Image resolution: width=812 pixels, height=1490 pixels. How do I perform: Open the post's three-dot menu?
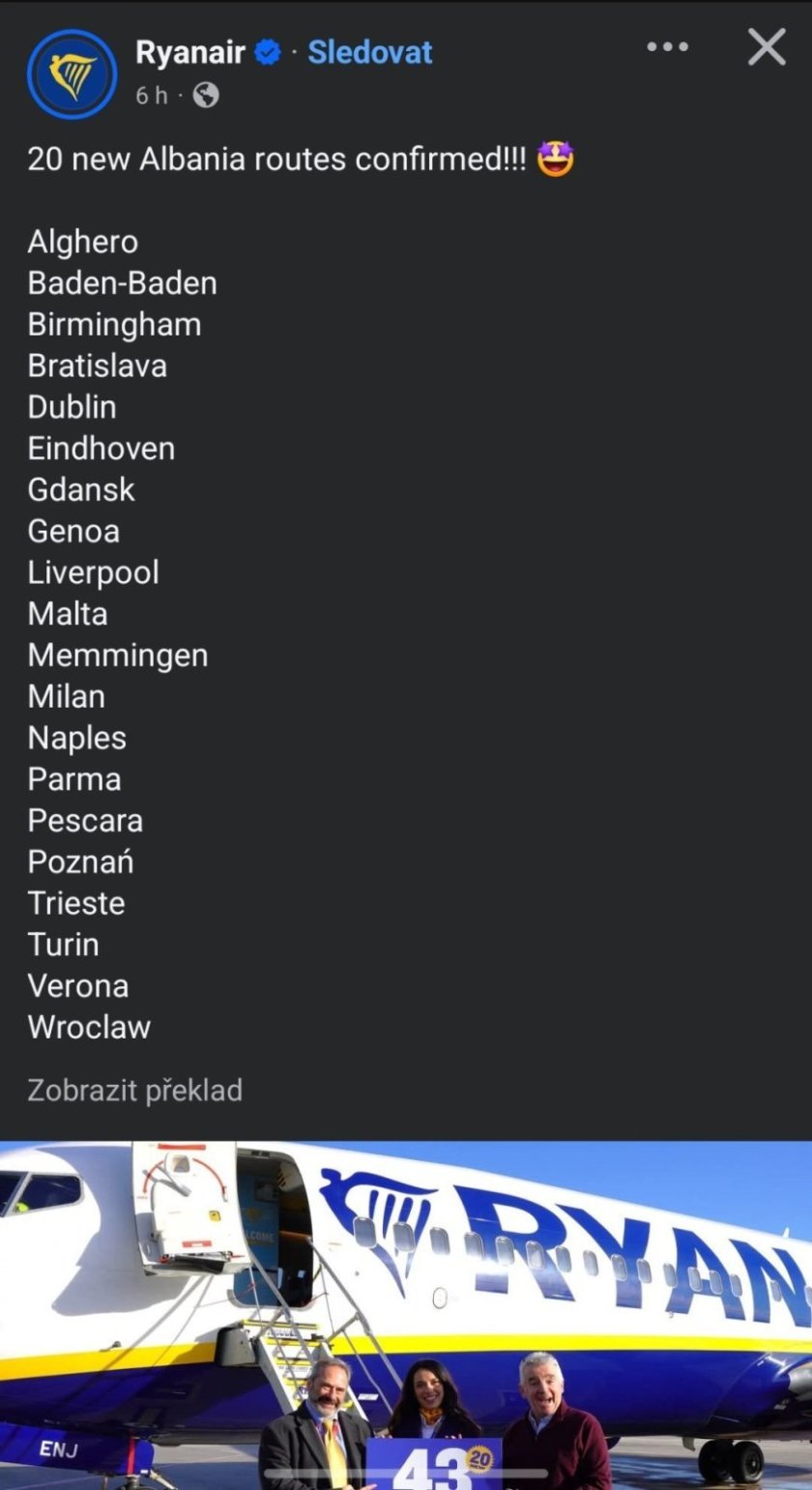(x=667, y=46)
